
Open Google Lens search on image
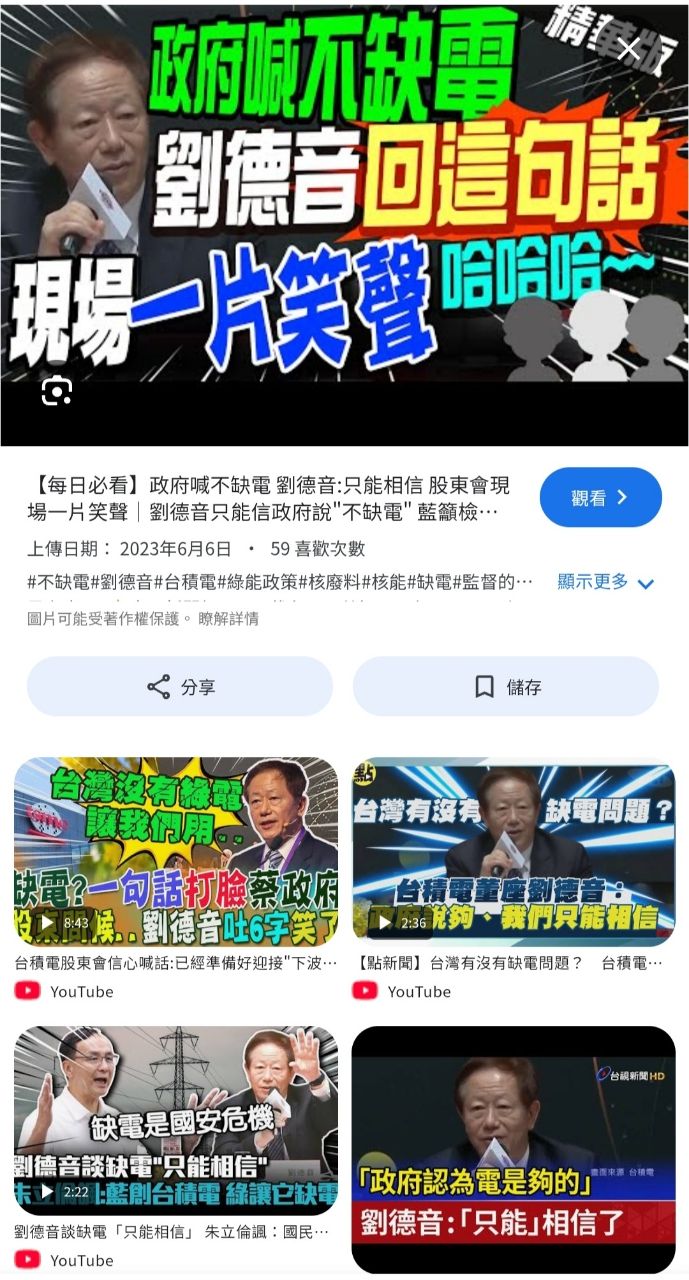click(x=57, y=391)
